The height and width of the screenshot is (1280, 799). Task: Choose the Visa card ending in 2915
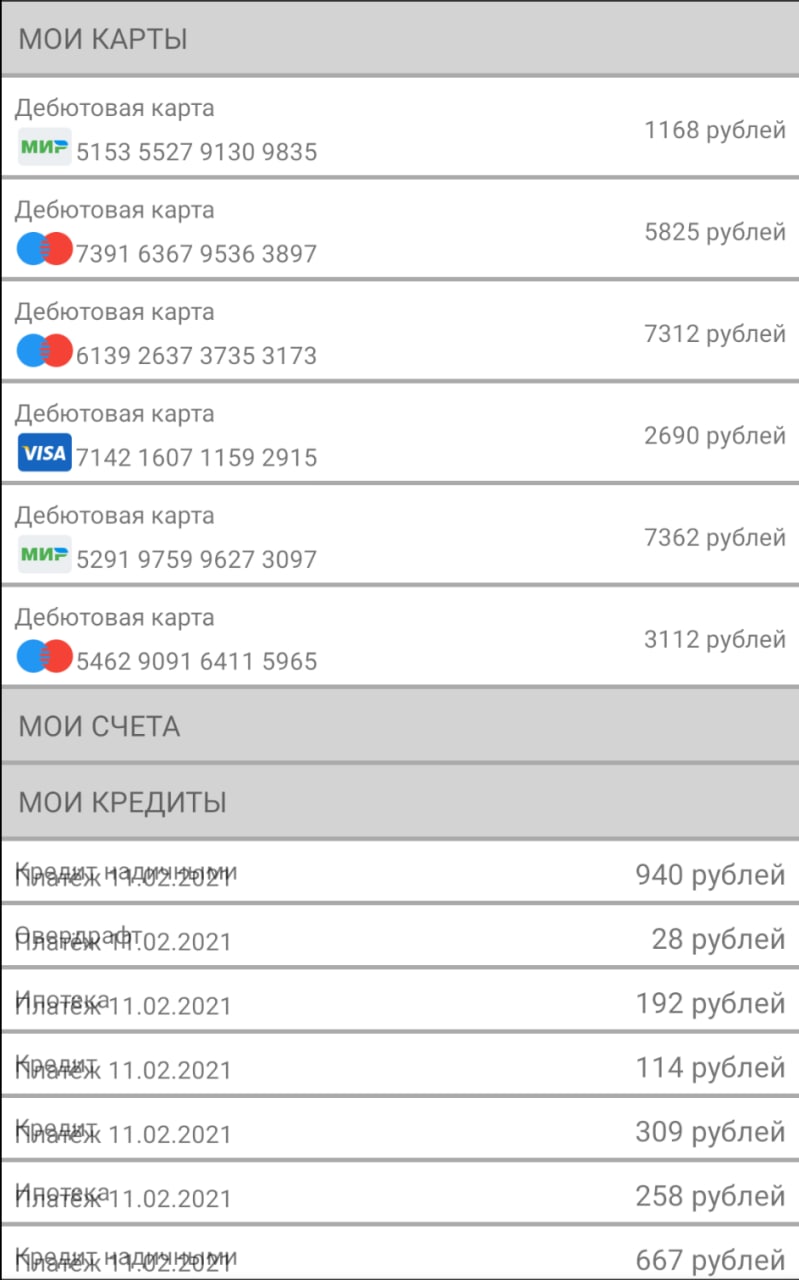click(399, 434)
